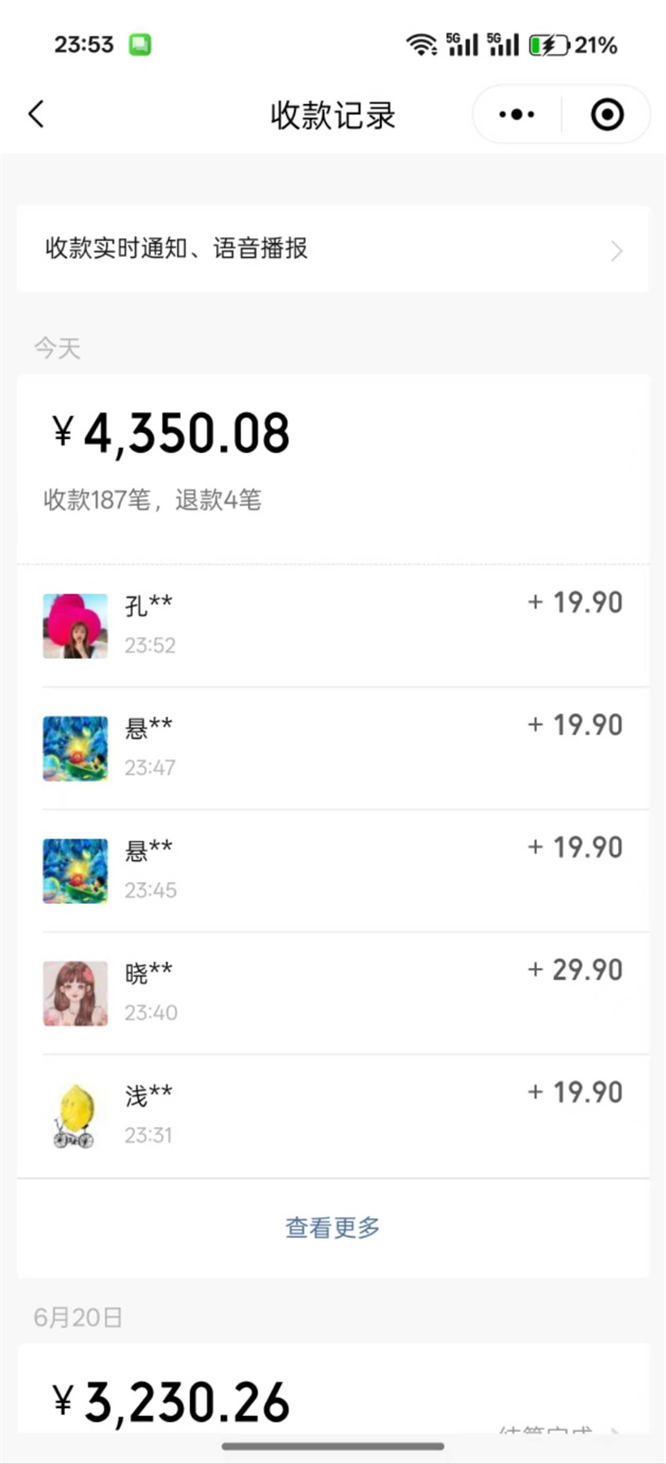This screenshot has width=666, height=1464.
Task: View the 23:31 payment from 浅**
Action: pyautogui.click(x=333, y=1114)
